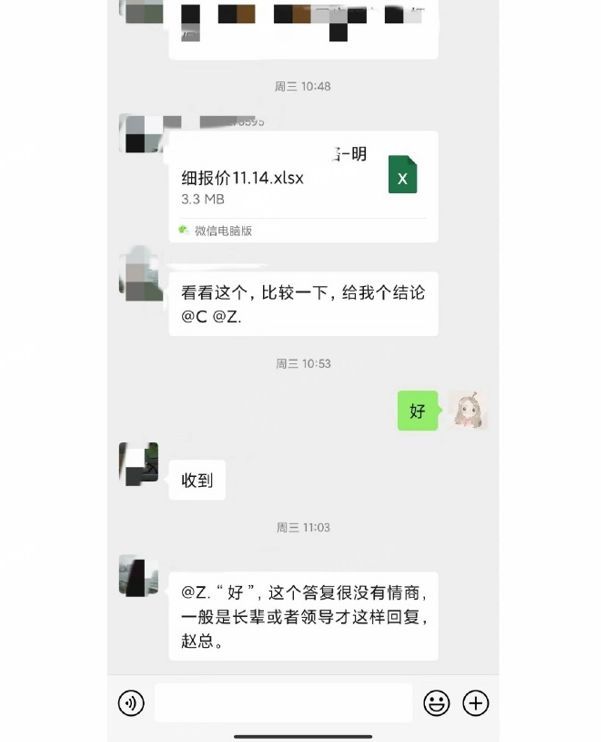Open the plus attachments menu

476,703
